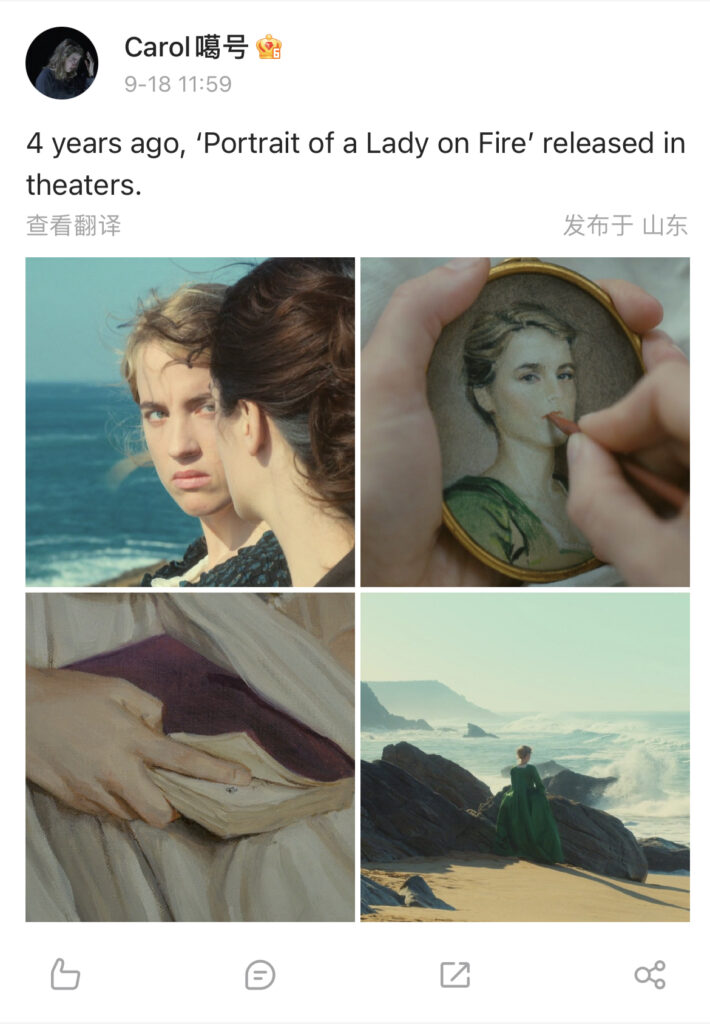The width and height of the screenshot is (710, 1024).
Task: Tap 查看翻译 to view translation
Action: (x=73, y=226)
